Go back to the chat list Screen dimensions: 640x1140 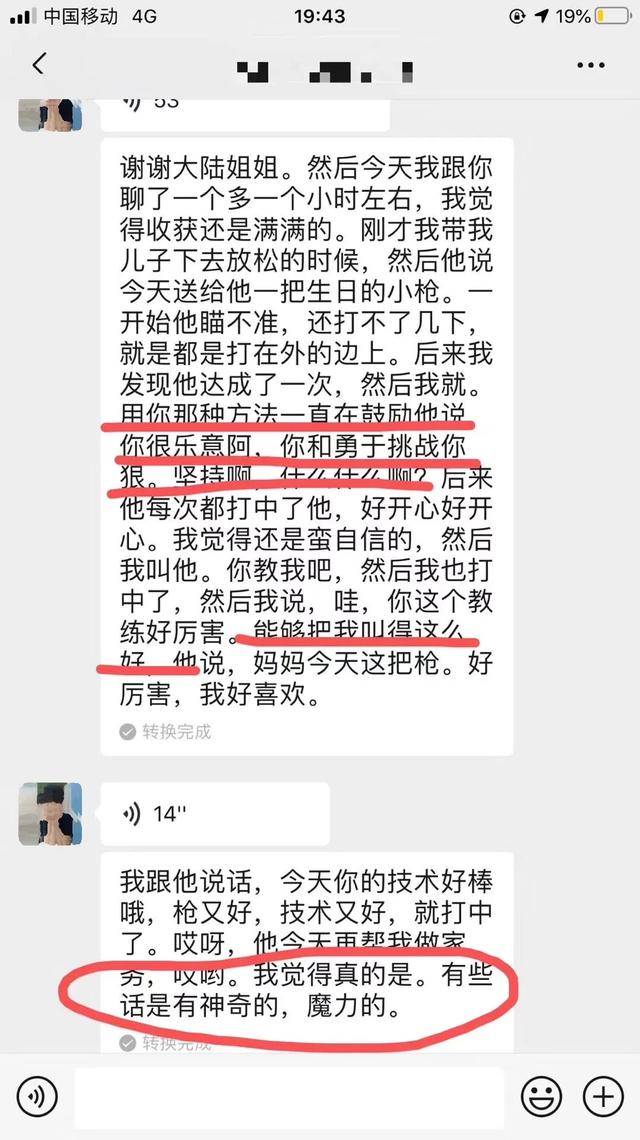[x=38, y=65]
